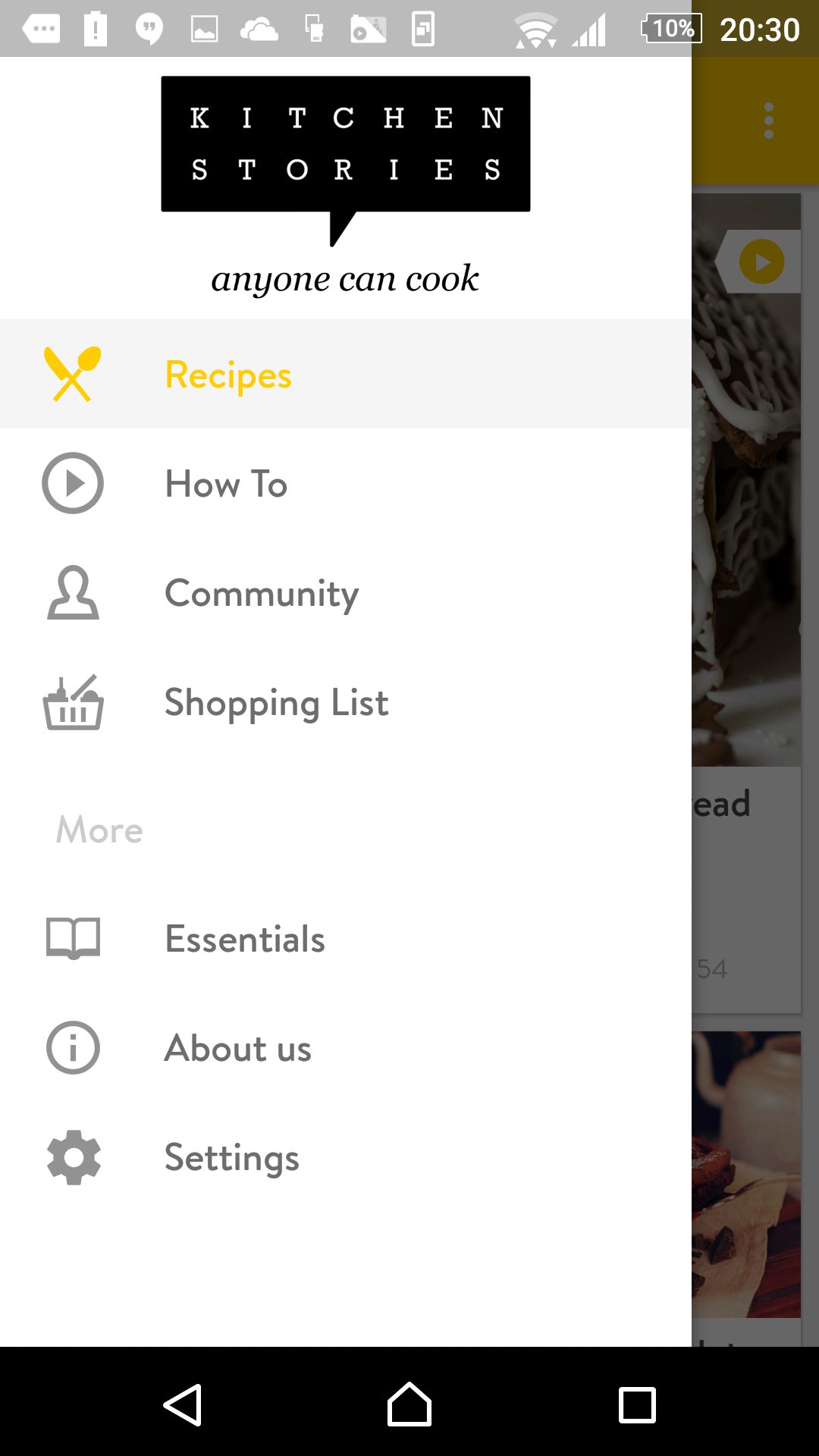819x1456 pixels.
Task: Open the Shopping List
Action: 345,701
